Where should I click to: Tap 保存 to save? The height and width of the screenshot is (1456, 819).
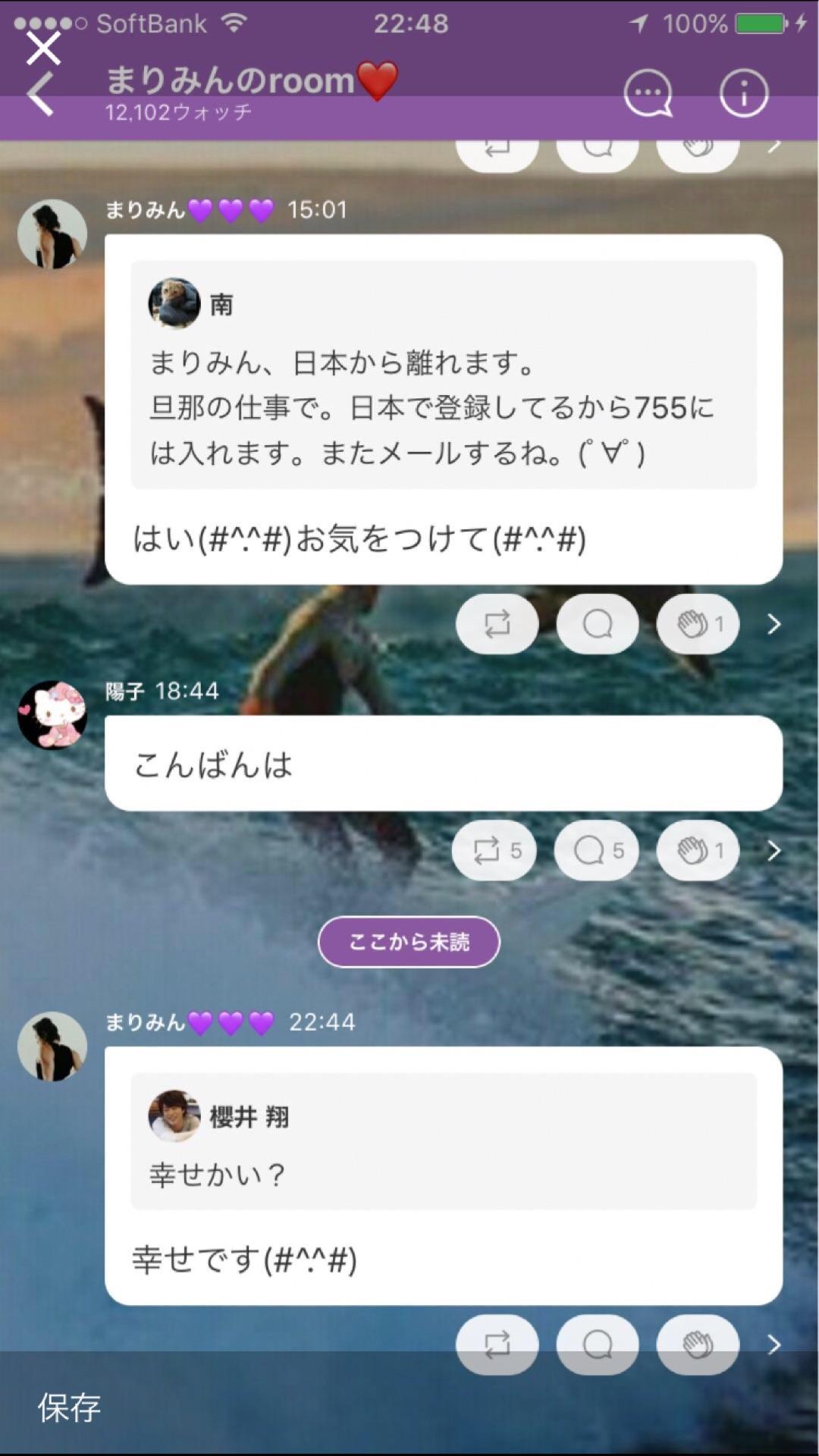point(69,1406)
